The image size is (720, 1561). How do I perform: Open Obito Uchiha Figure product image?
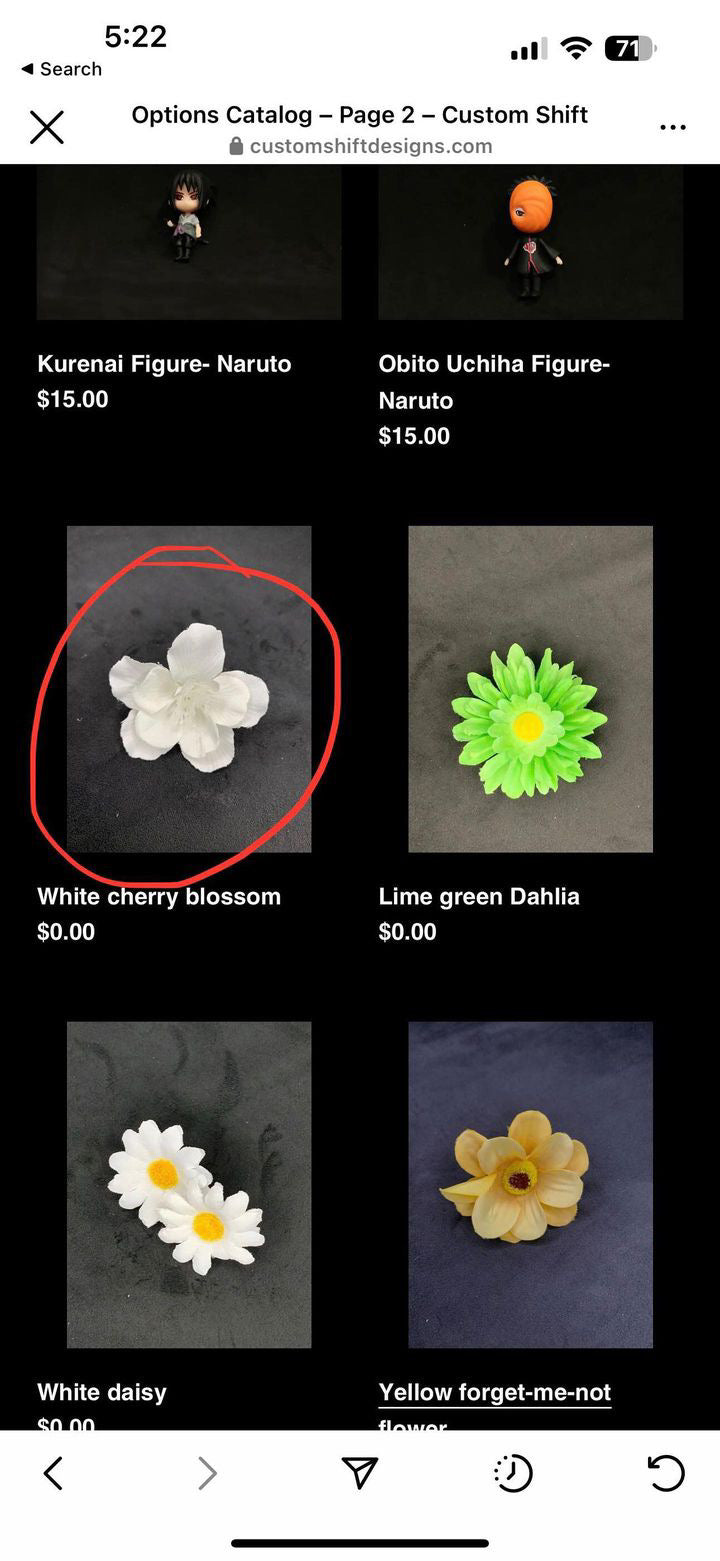(x=531, y=242)
